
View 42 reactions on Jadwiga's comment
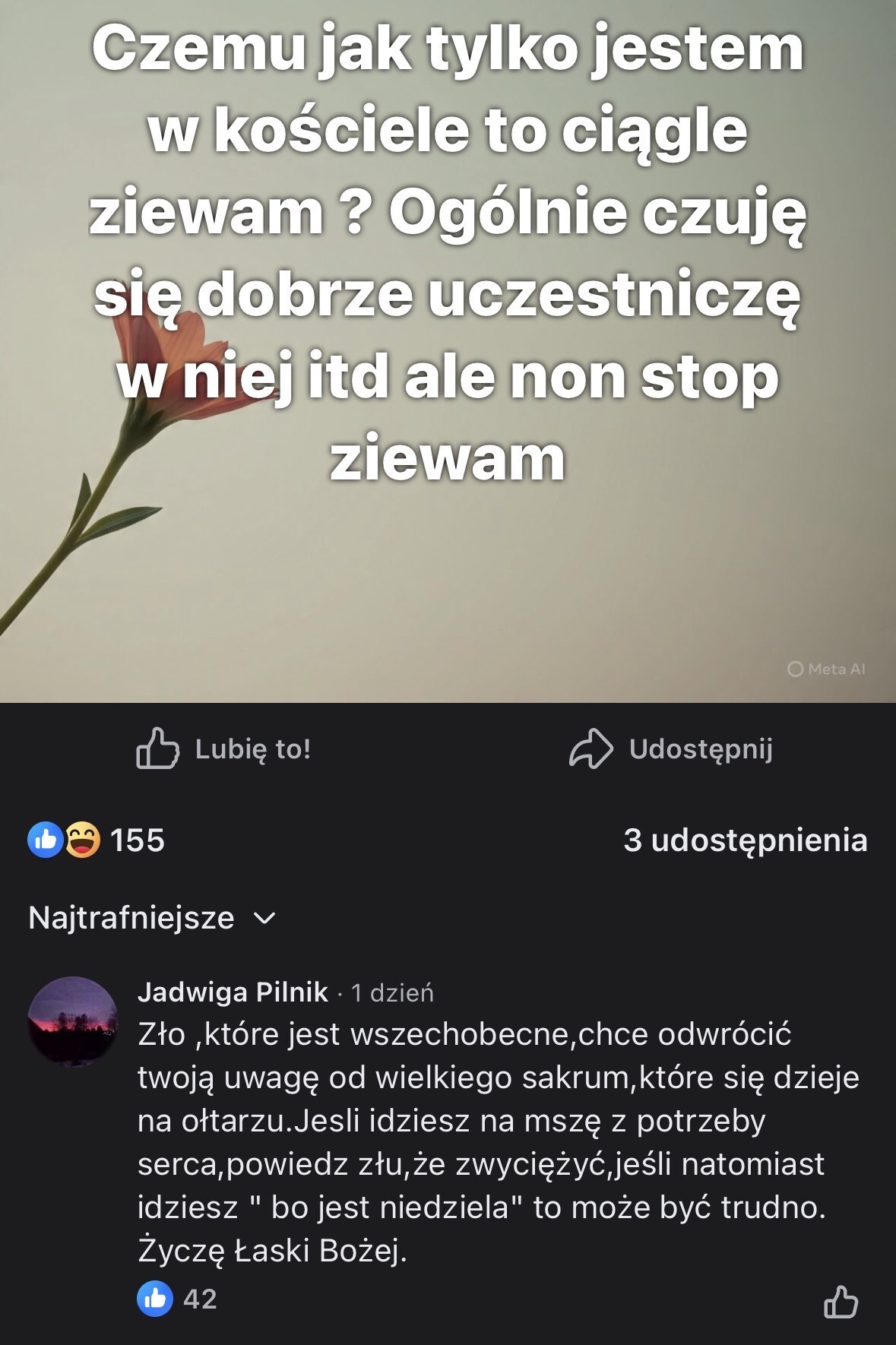178,1299
